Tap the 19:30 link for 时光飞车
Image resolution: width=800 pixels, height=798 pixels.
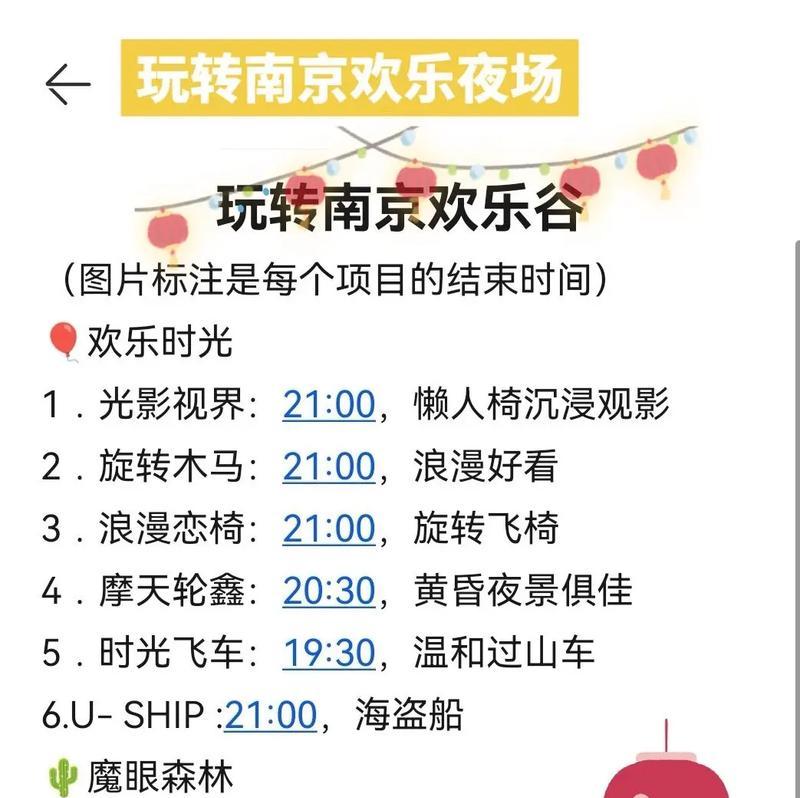point(328,653)
